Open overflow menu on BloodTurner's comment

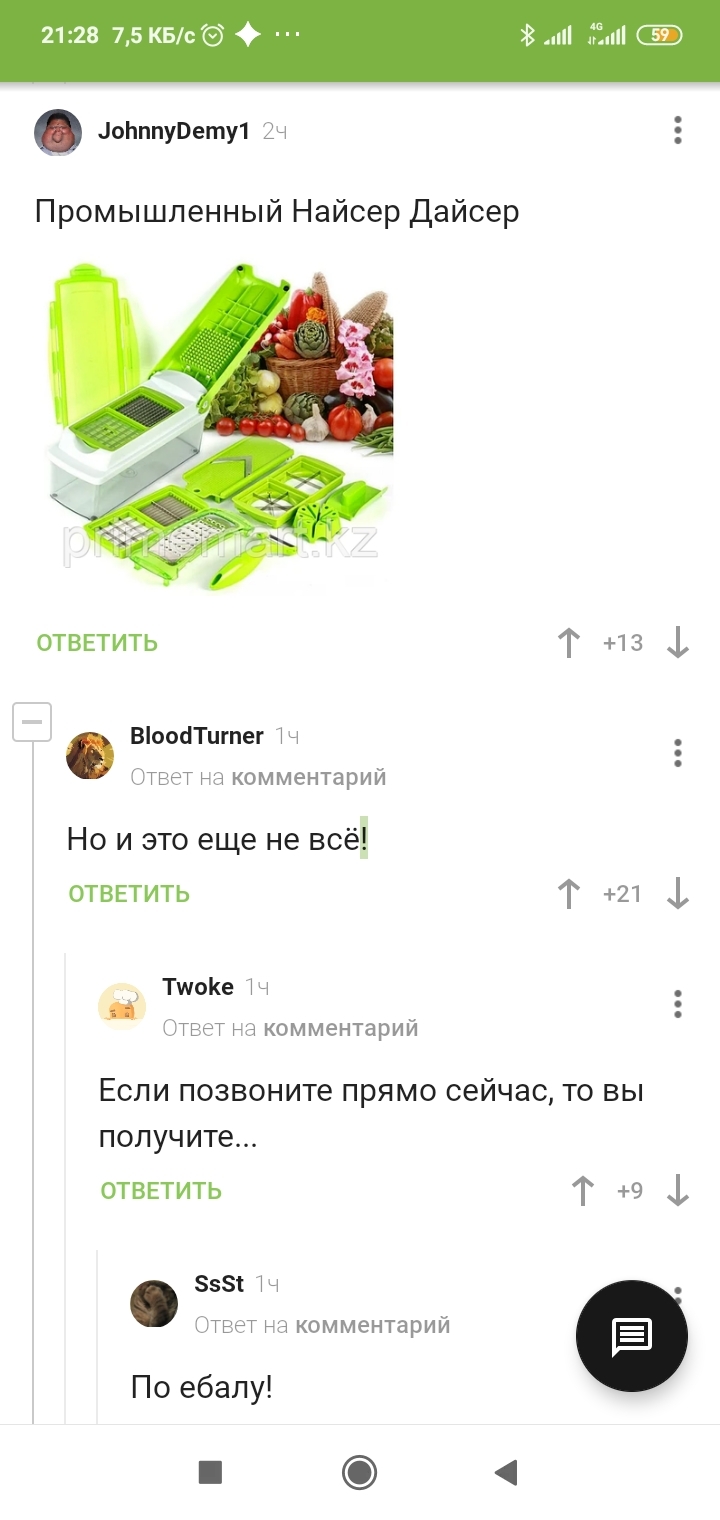point(677,753)
